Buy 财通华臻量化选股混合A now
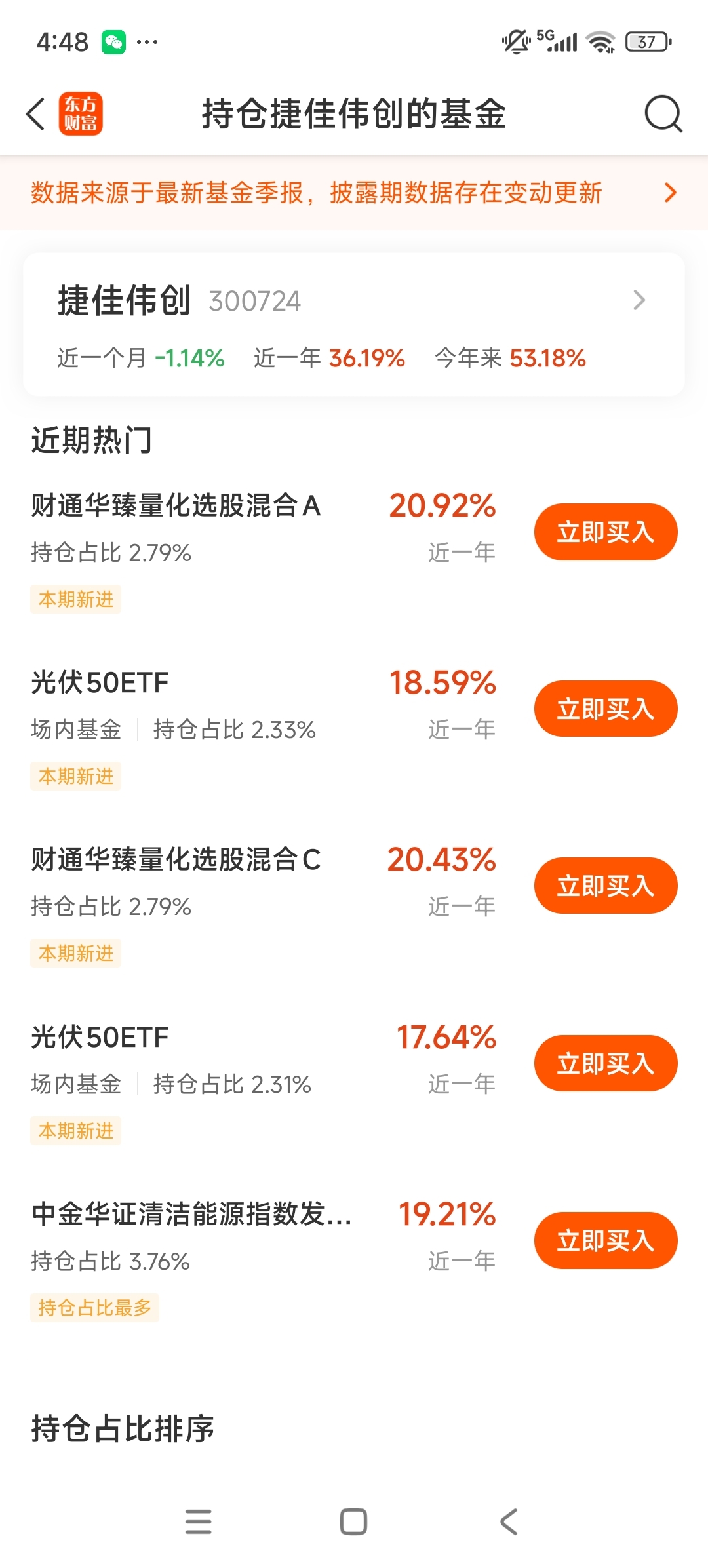Screen dimensions: 708x1568 605,532
